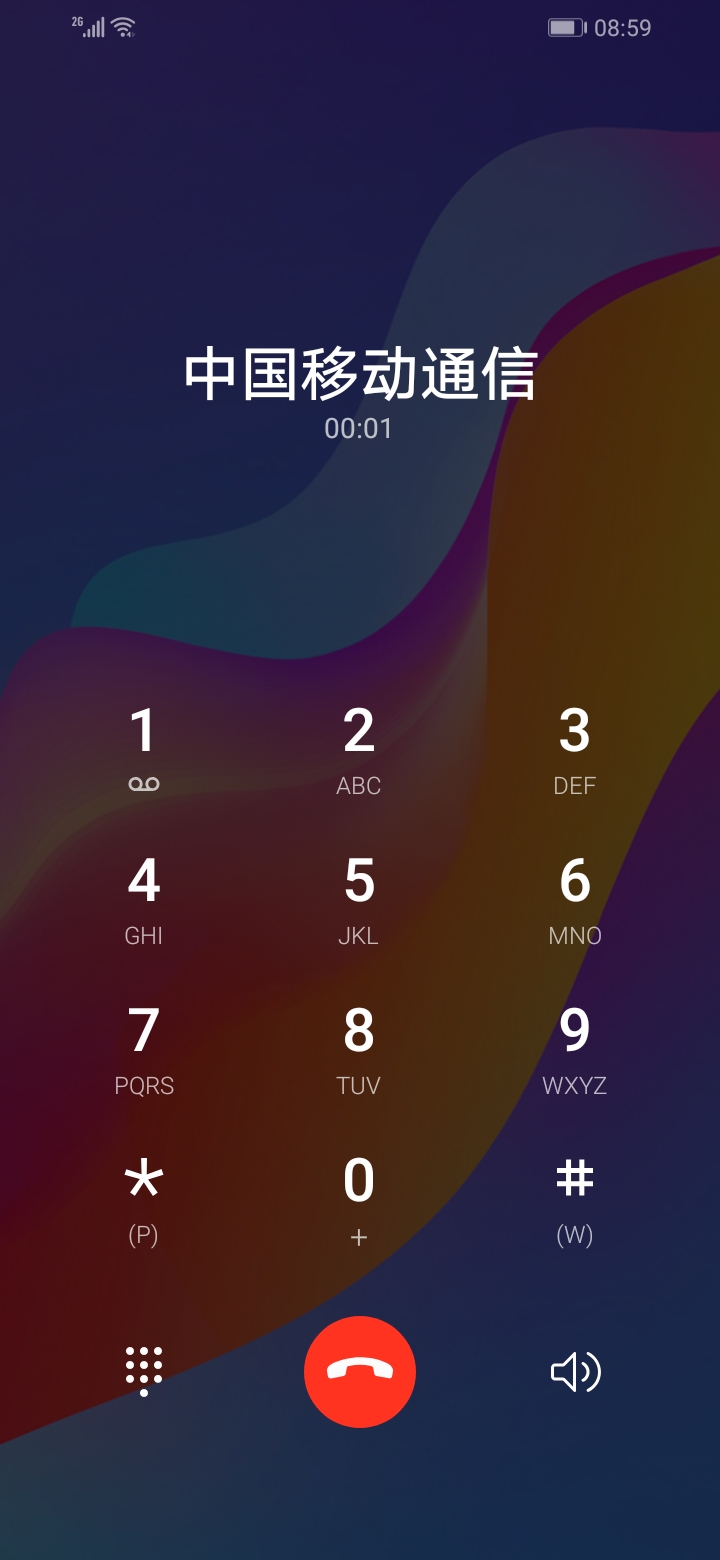Tap the 3 DEF key
Screen dimensions: 720x1560
pos(575,748)
